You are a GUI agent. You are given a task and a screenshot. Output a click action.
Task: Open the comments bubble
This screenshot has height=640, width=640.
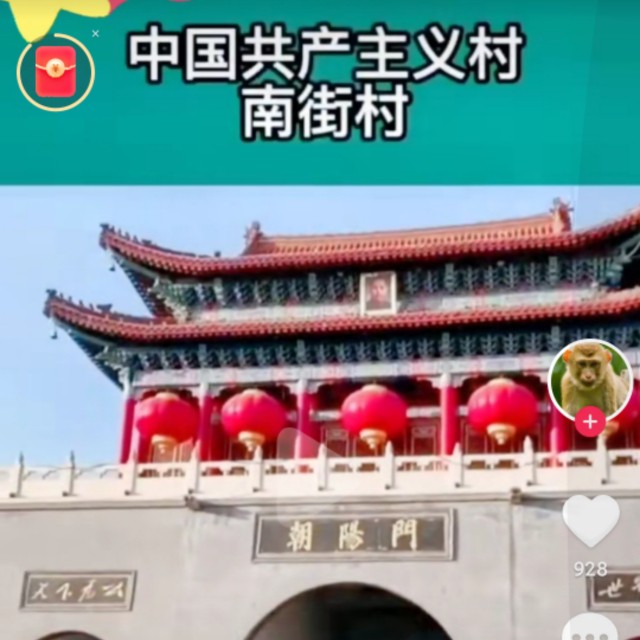[590, 630]
